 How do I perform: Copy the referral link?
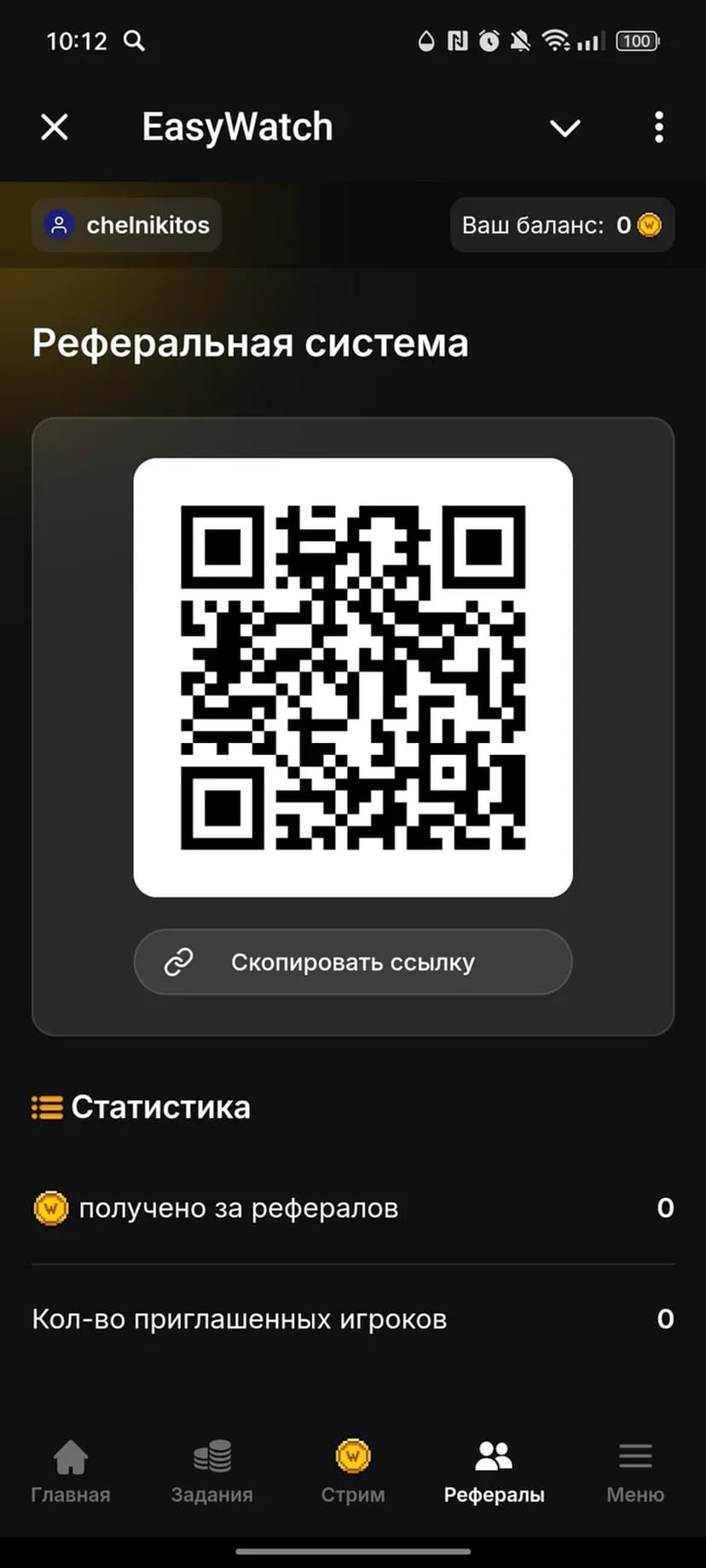pos(352,962)
